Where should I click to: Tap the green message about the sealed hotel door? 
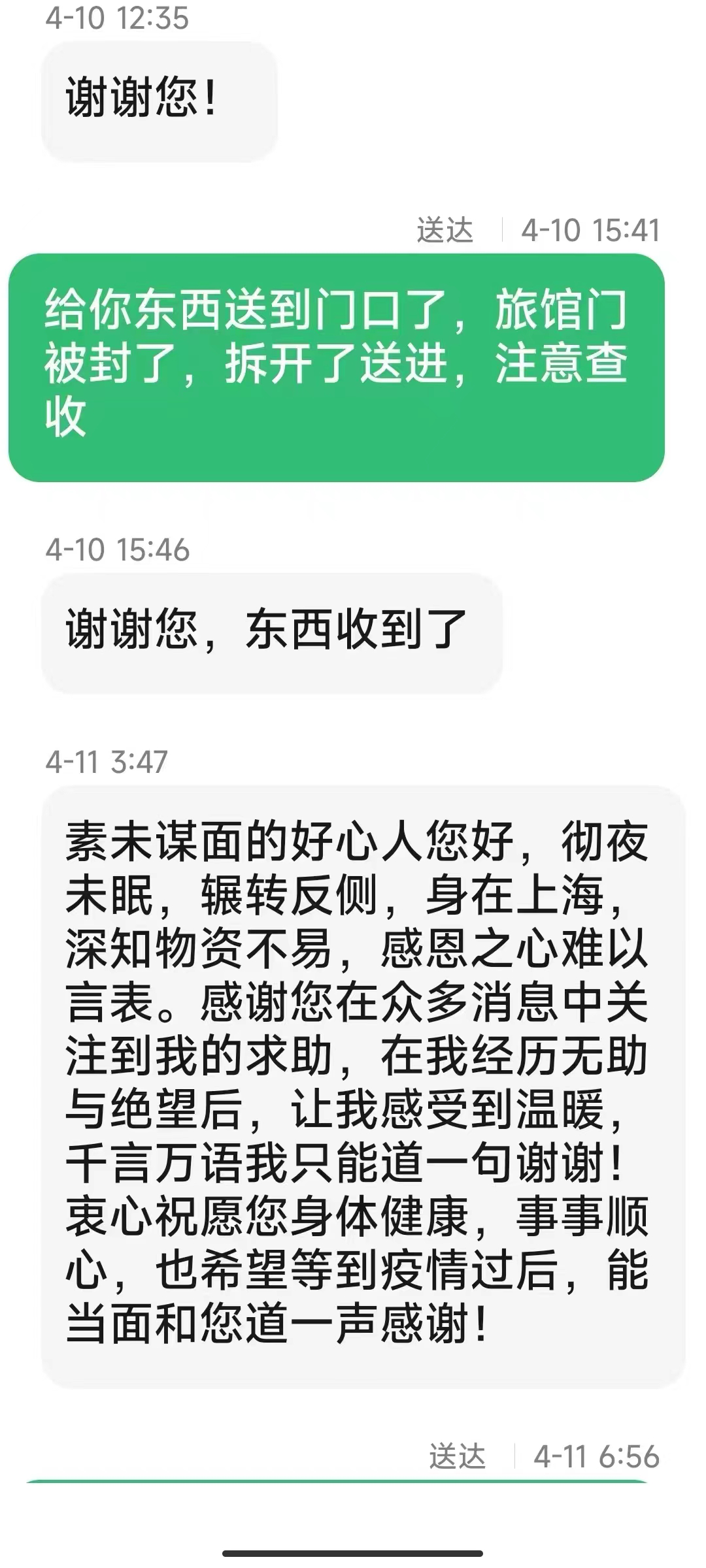click(336, 367)
